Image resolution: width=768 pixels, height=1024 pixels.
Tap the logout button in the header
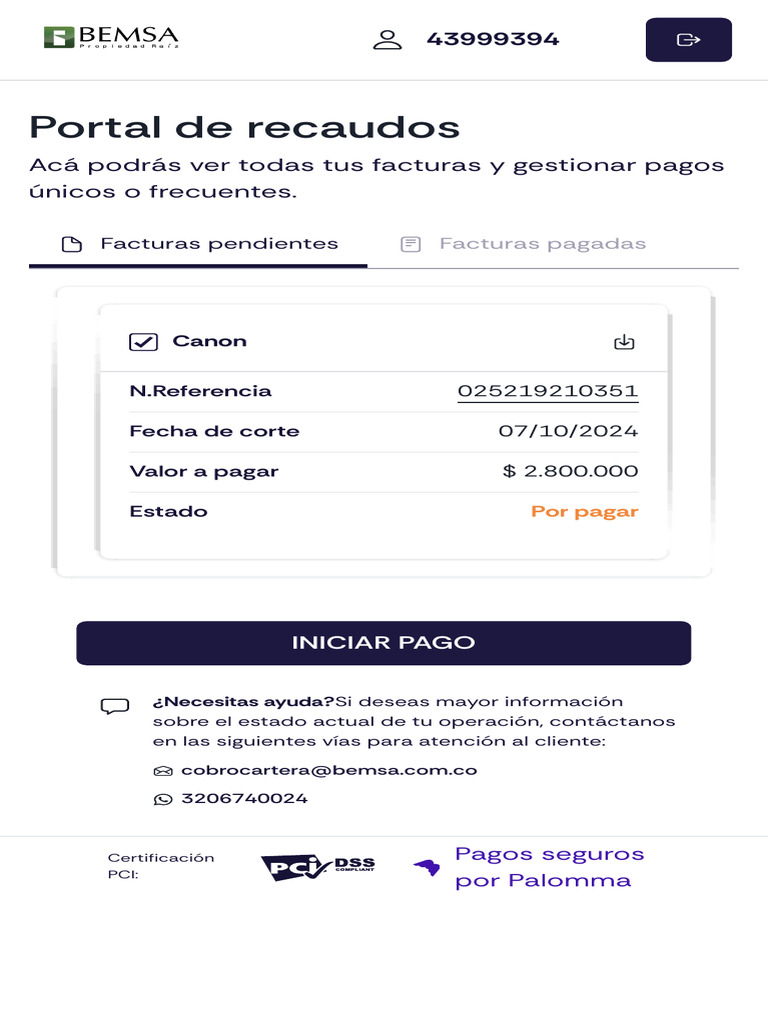coord(688,40)
